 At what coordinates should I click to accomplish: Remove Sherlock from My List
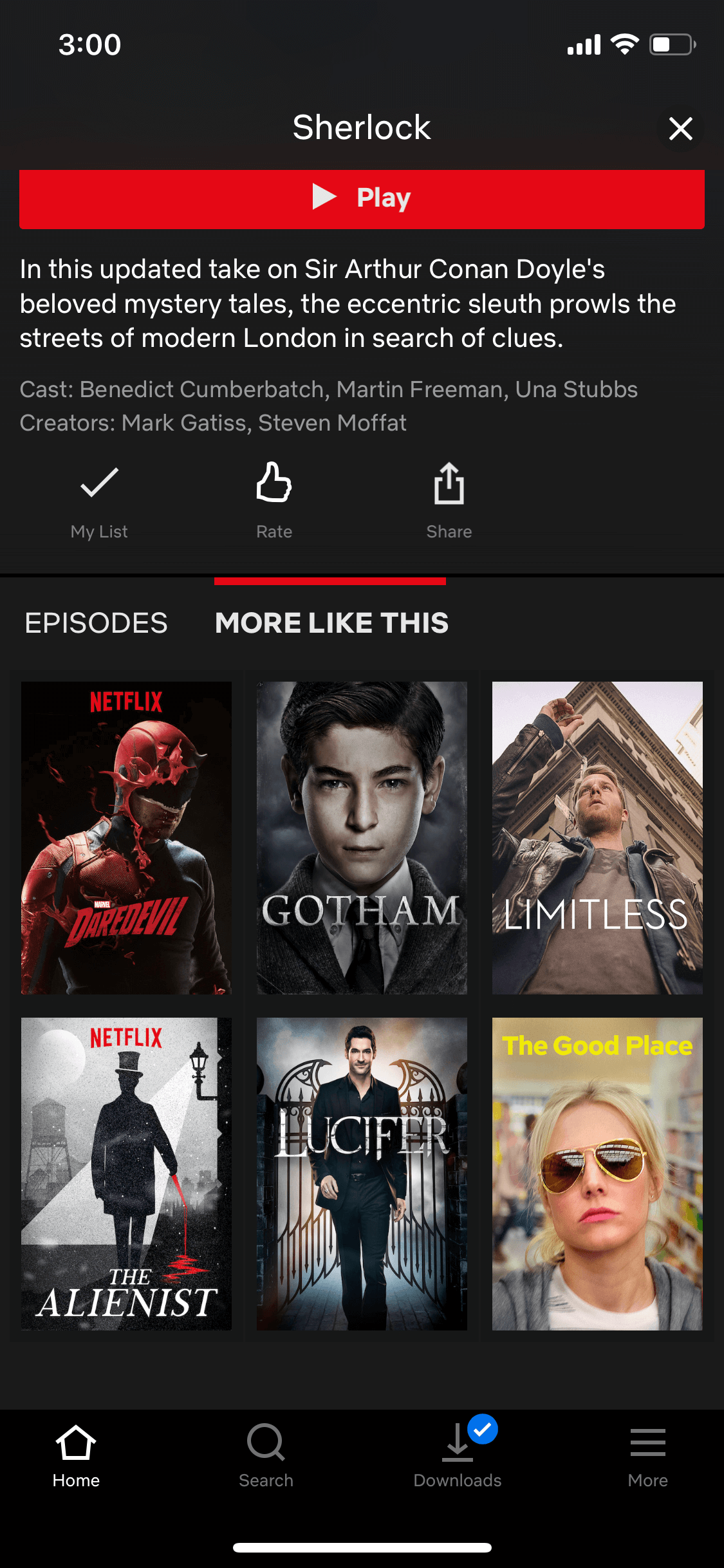99,501
